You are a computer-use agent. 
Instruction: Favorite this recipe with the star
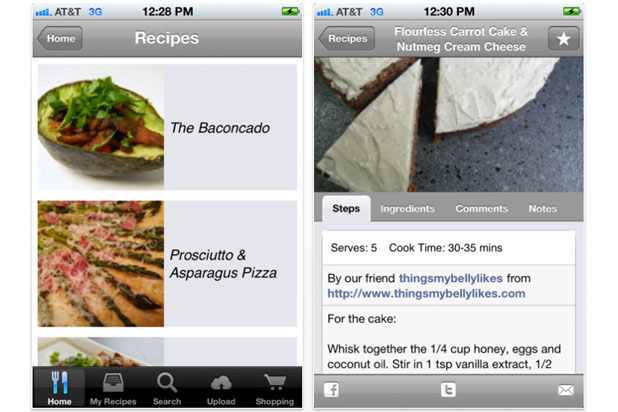[563, 39]
